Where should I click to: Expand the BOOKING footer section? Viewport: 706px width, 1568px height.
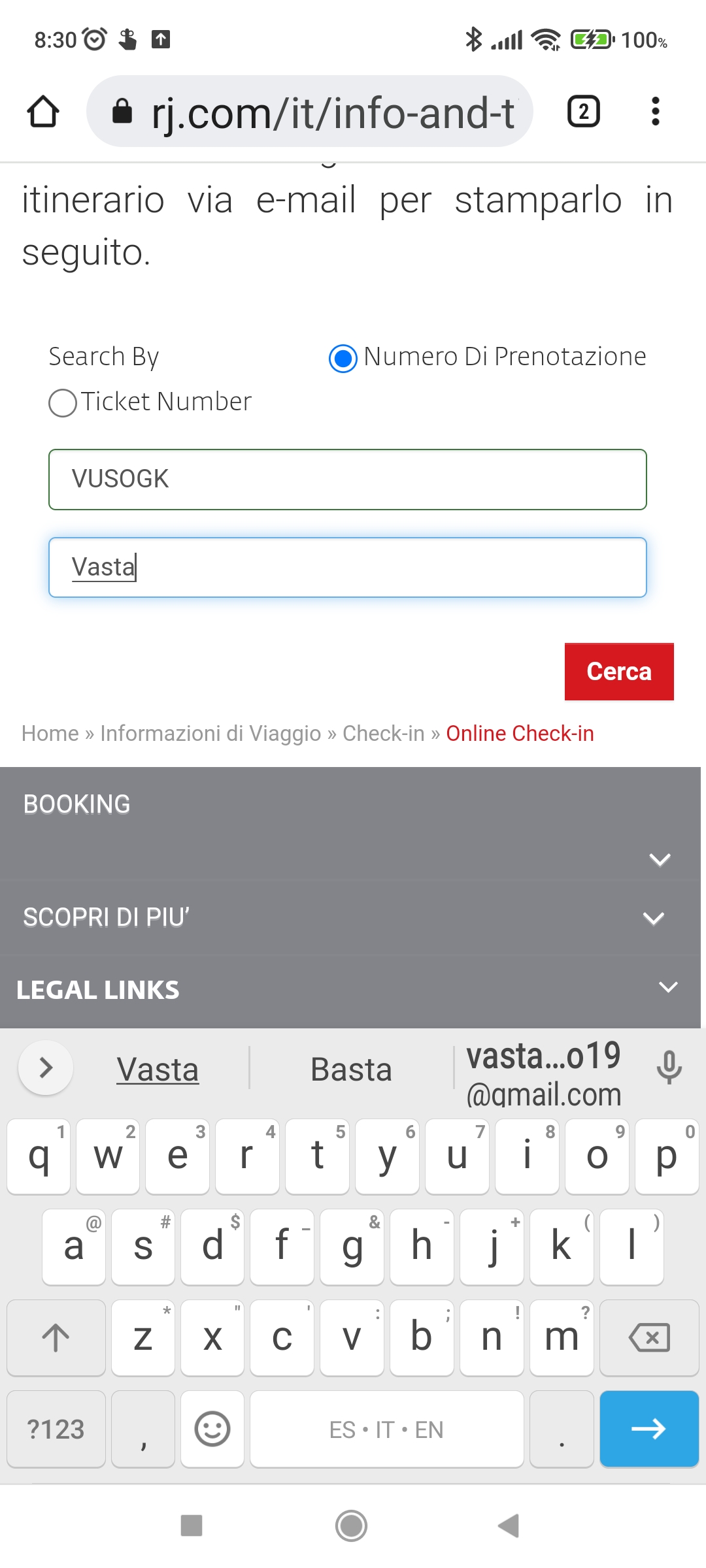click(350, 825)
